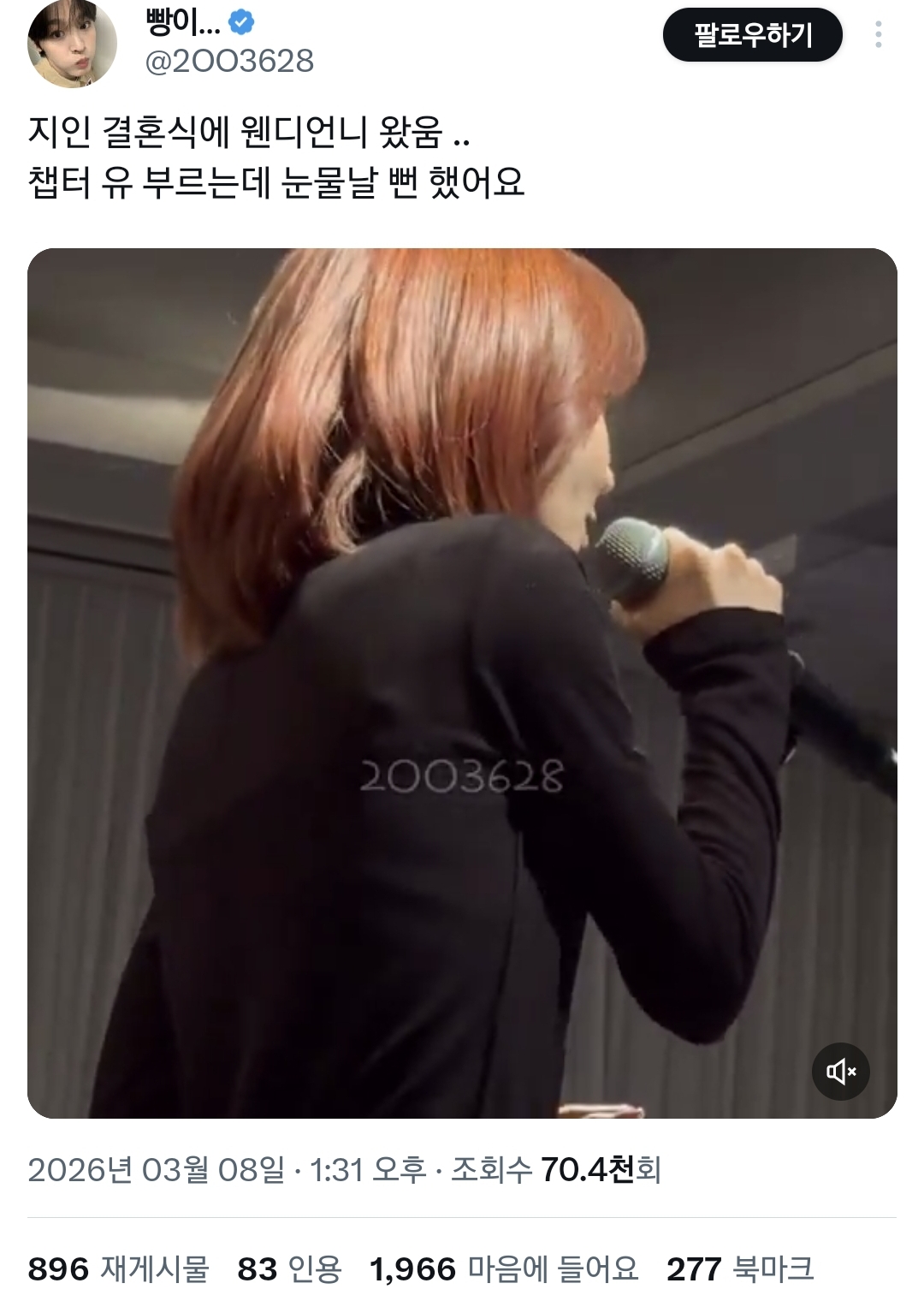This screenshot has height=1301, width=924.
Task: View the 896 재게시물 reposts list
Action: point(118,1268)
